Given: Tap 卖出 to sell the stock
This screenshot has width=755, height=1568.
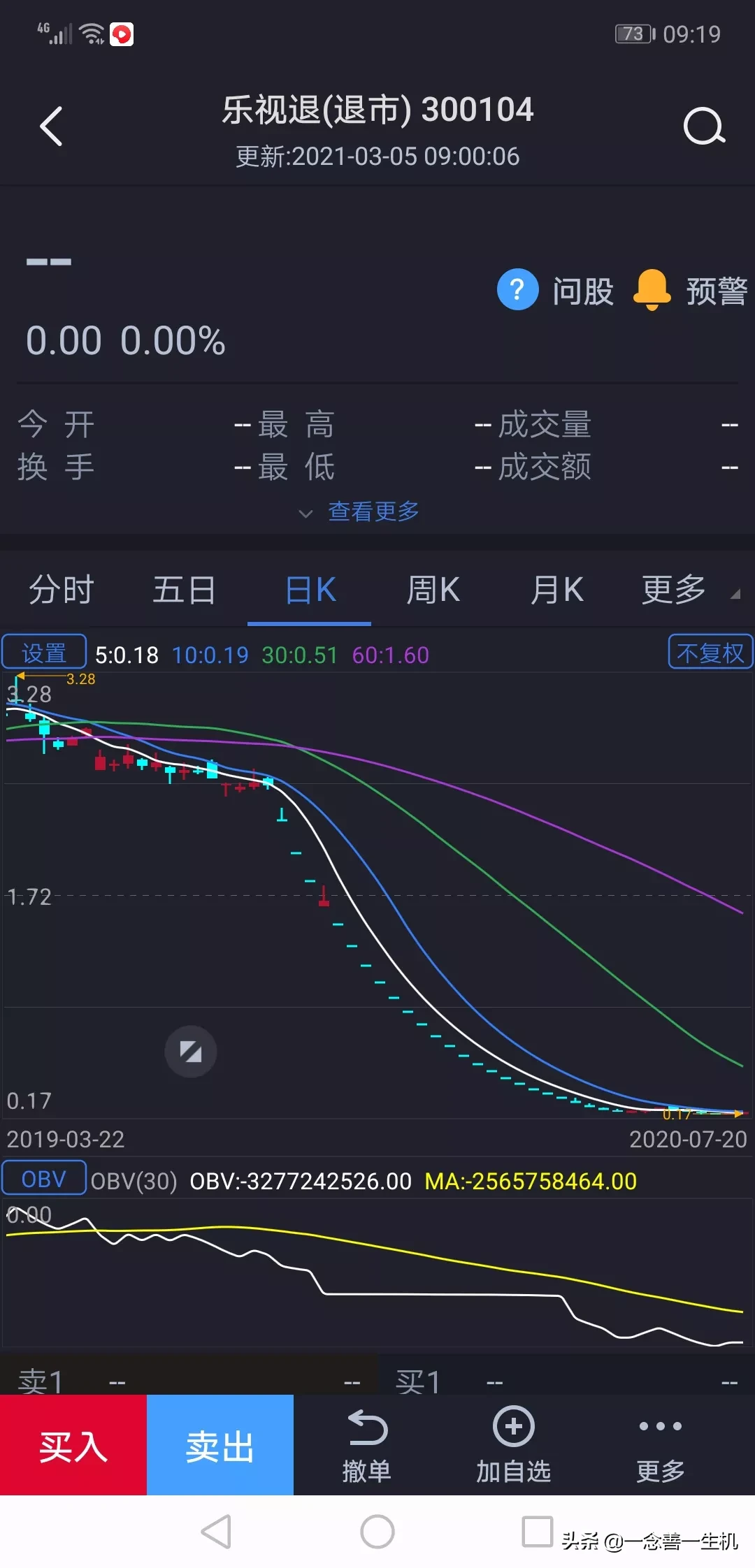Looking at the screenshot, I should pos(220,1445).
